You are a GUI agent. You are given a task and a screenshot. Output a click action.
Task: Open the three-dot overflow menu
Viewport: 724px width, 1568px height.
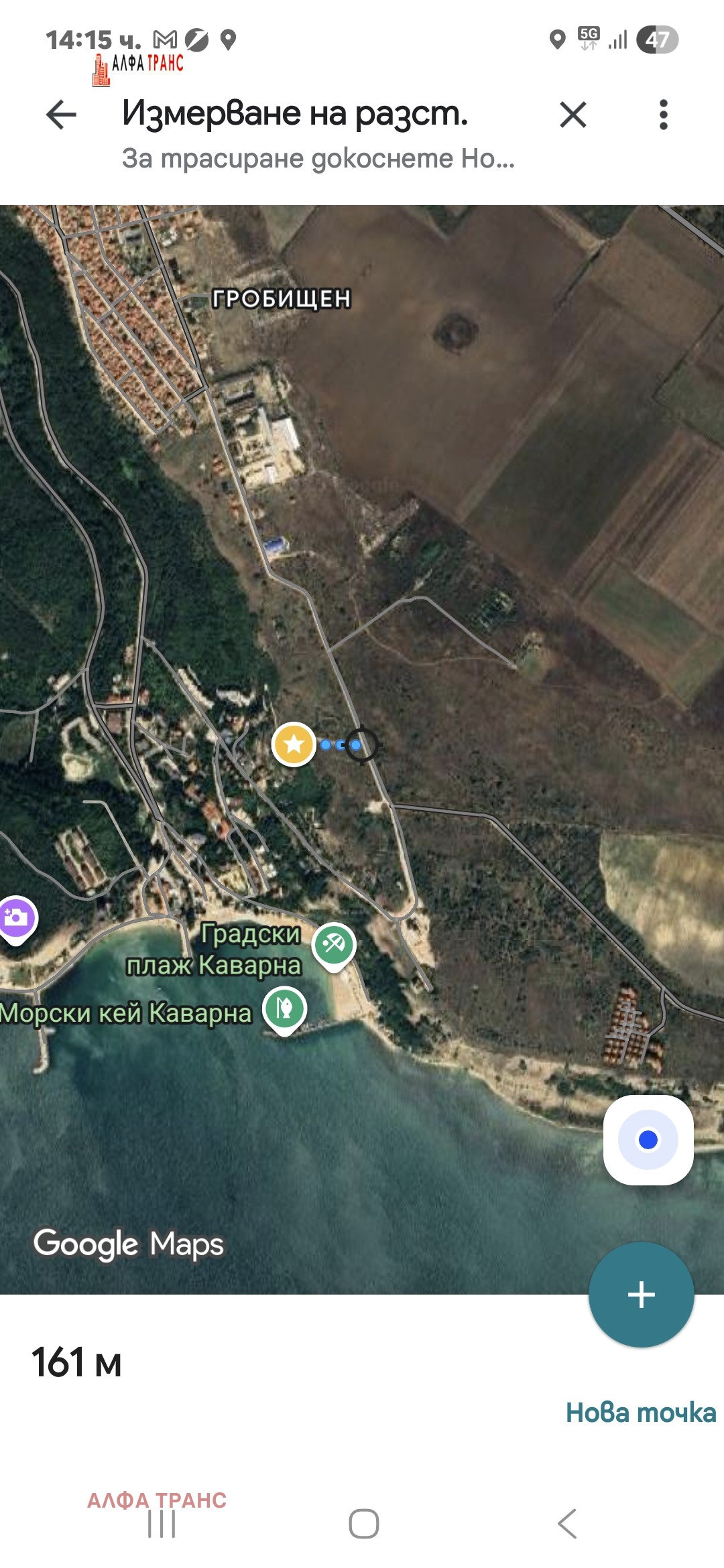(x=663, y=115)
